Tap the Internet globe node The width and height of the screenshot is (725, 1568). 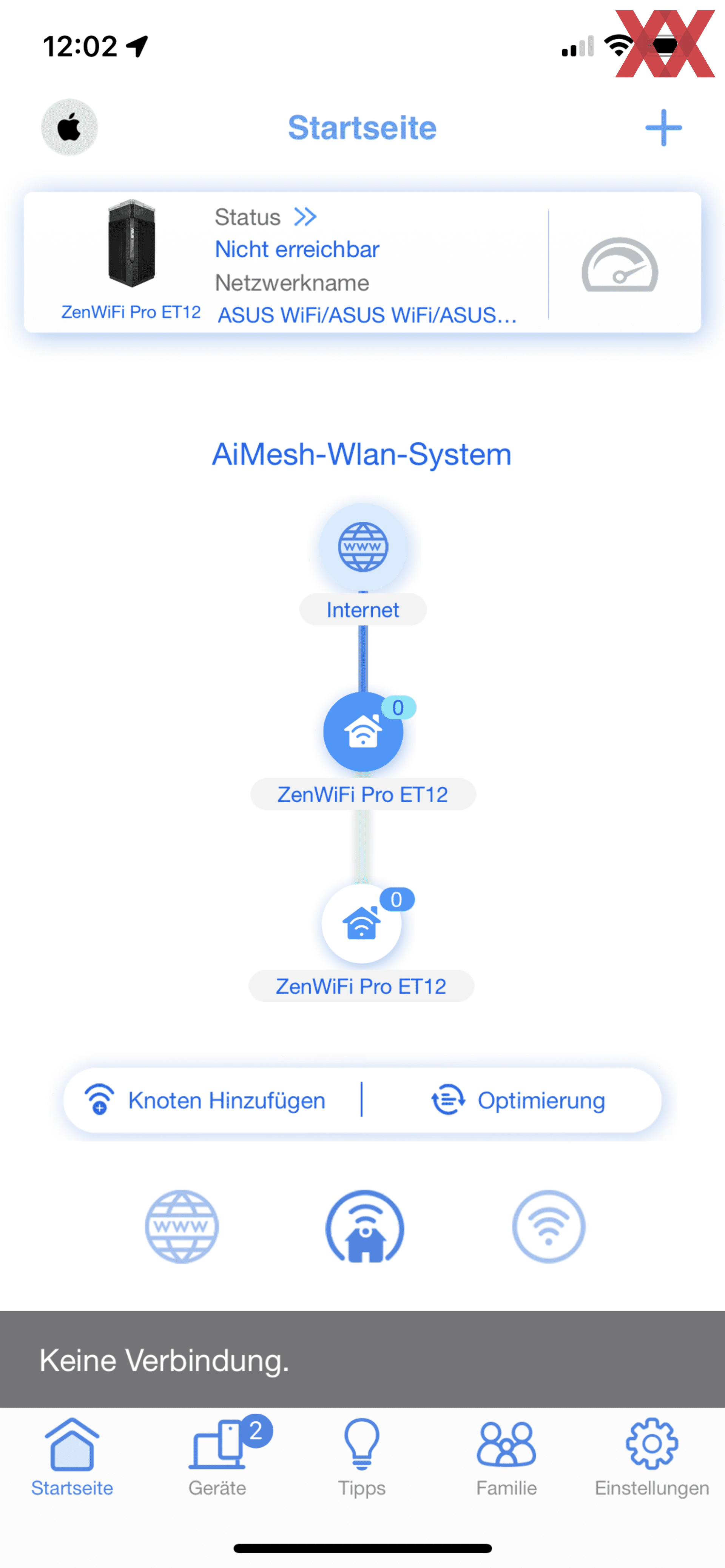point(363,546)
